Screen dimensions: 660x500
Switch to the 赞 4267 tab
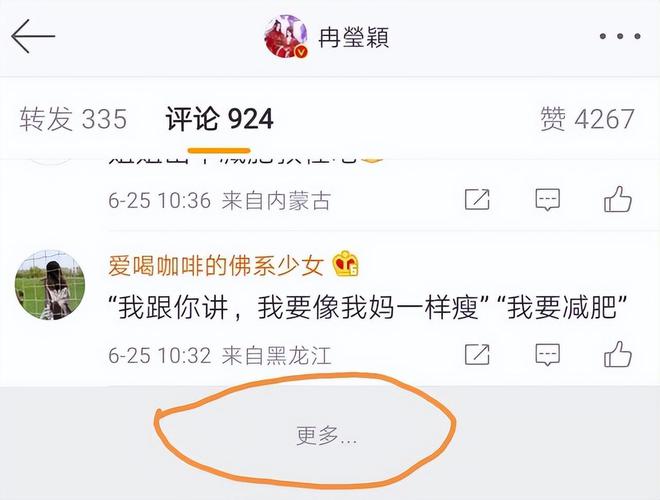click(587, 119)
